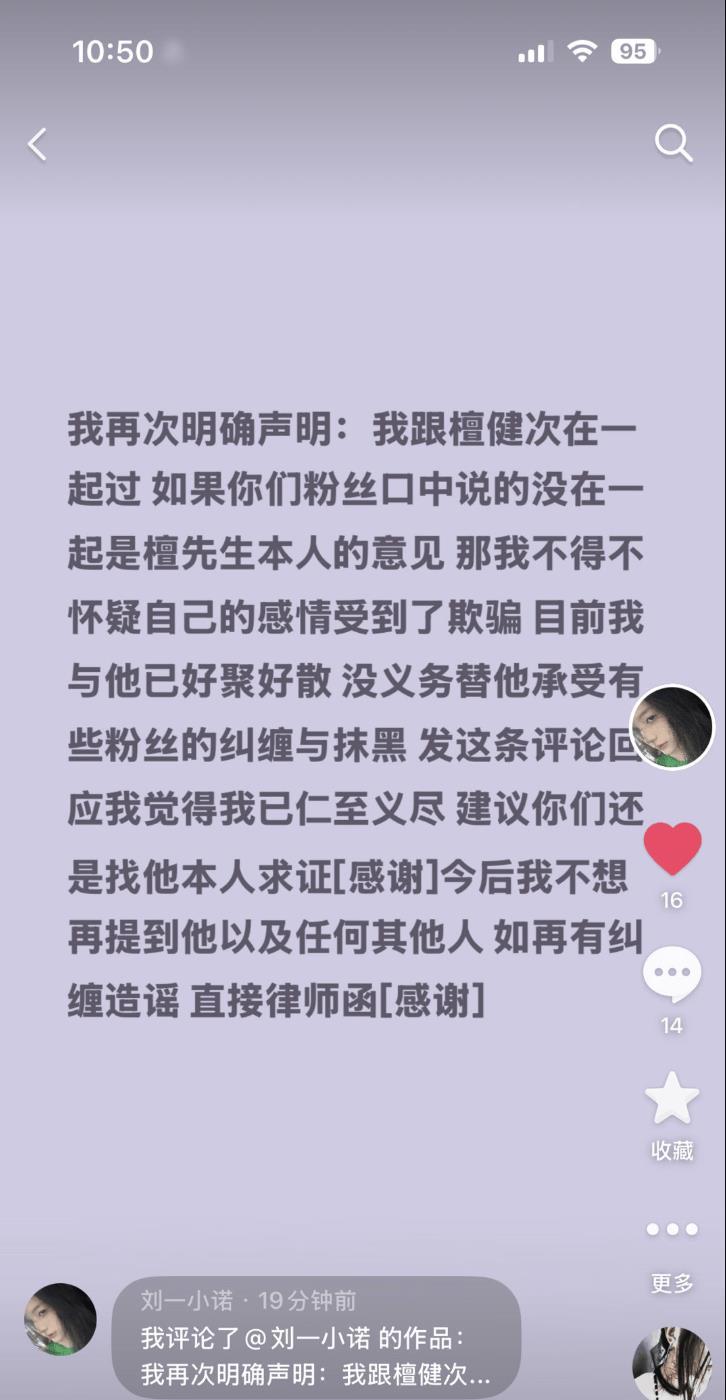Screen dimensions: 726x1400
Task: Open search with the magnifier icon
Action: click(x=673, y=144)
